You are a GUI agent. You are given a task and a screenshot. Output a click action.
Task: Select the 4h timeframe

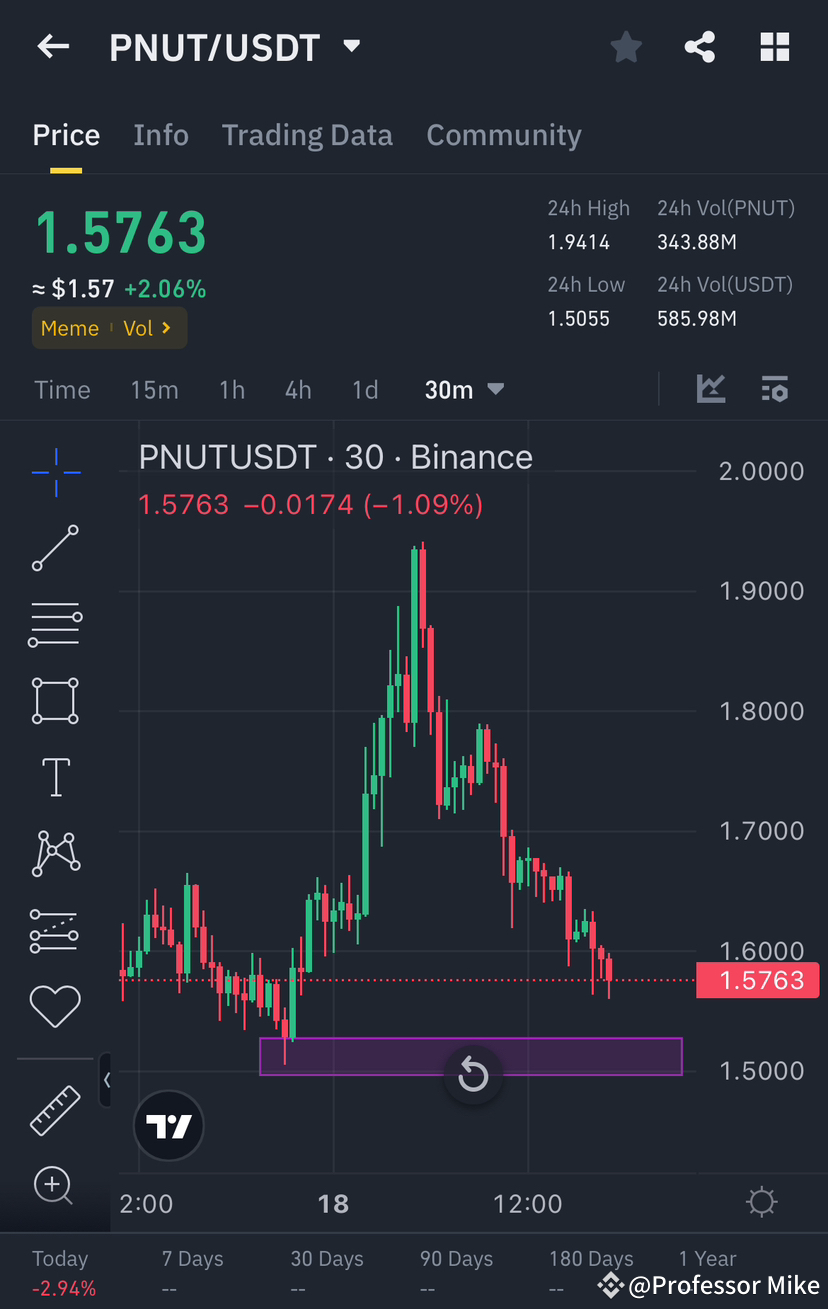(297, 390)
